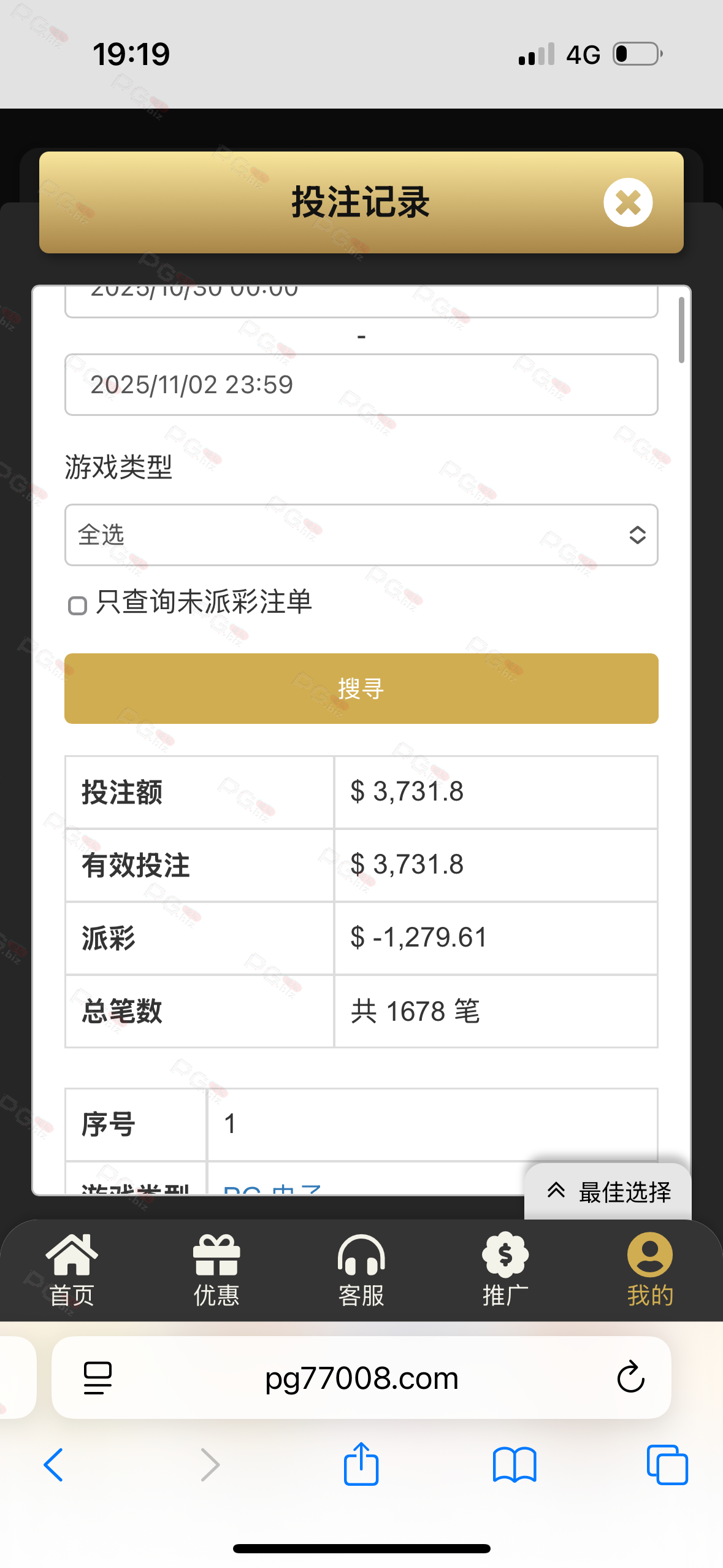
Task: Tap the pg77008.com address bar
Action: (x=361, y=1378)
